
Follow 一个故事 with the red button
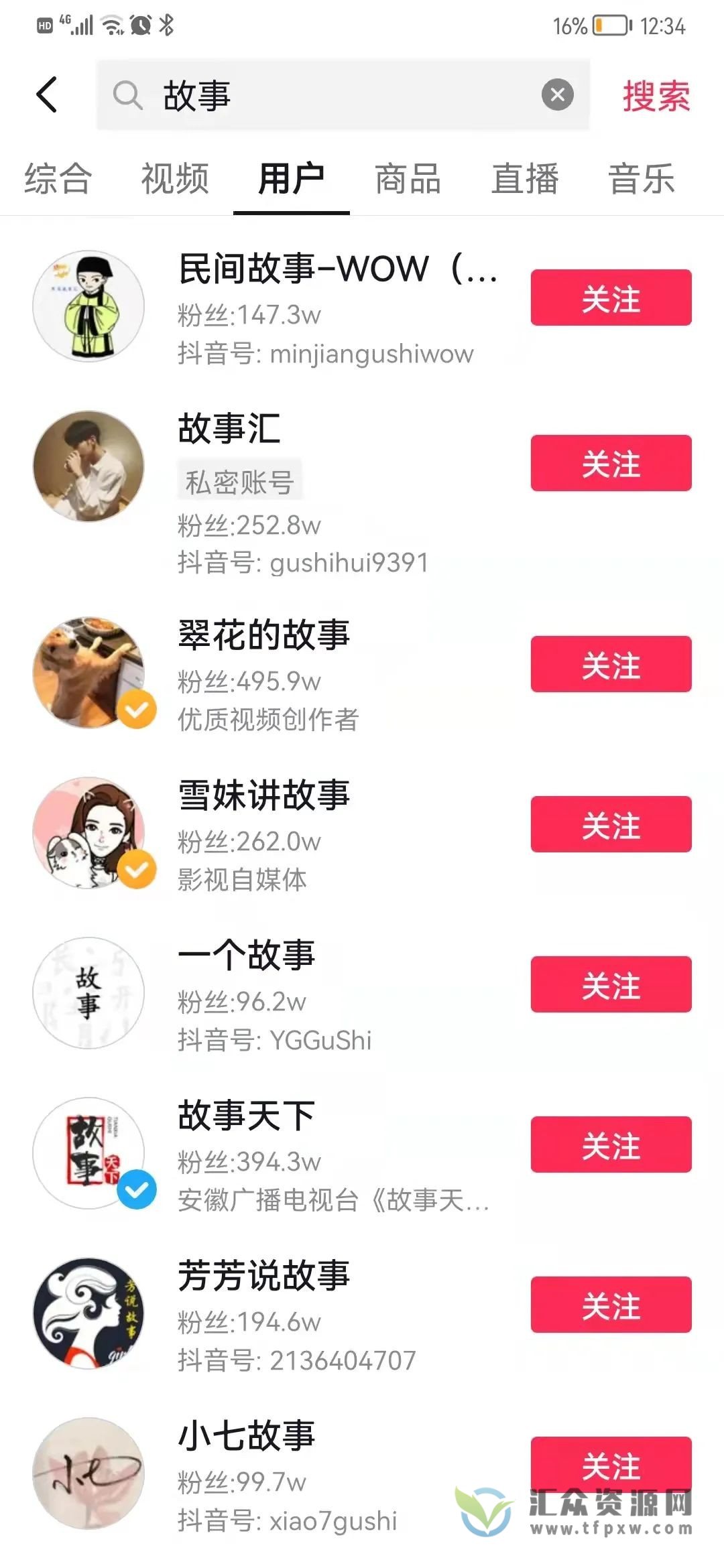[x=609, y=985]
